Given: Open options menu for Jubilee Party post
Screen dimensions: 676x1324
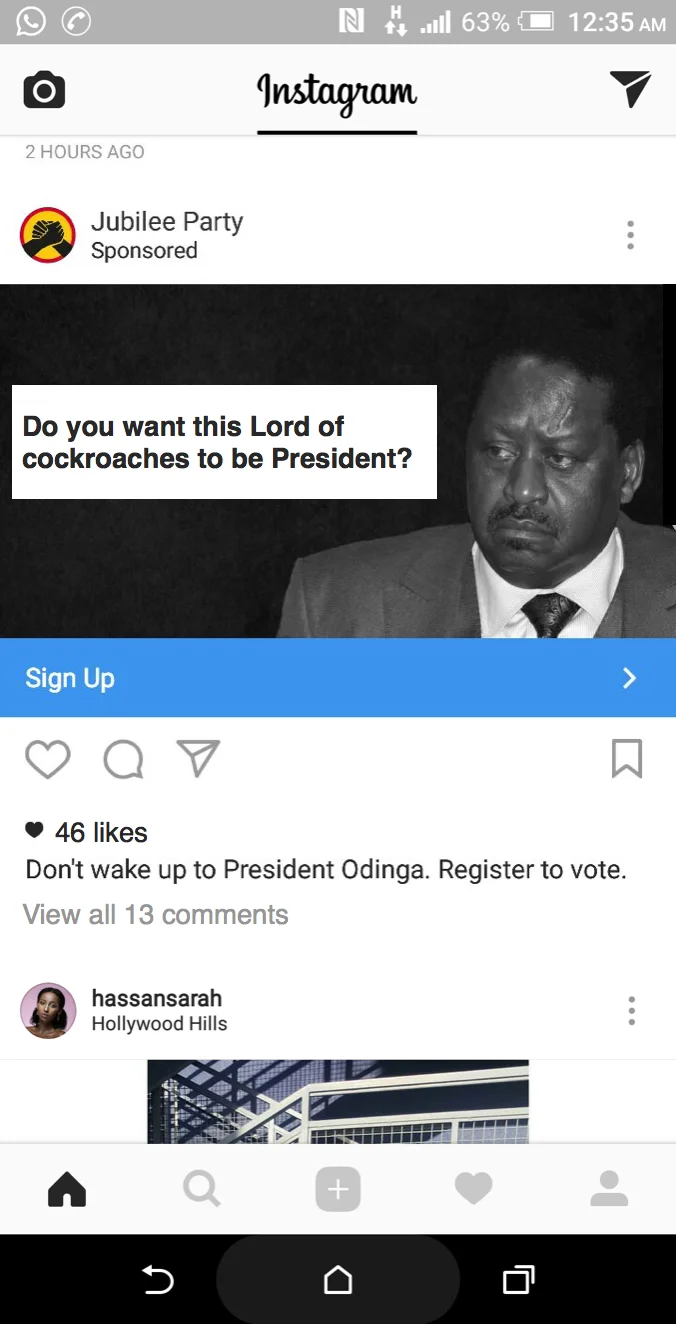Looking at the screenshot, I should pyautogui.click(x=630, y=235).
